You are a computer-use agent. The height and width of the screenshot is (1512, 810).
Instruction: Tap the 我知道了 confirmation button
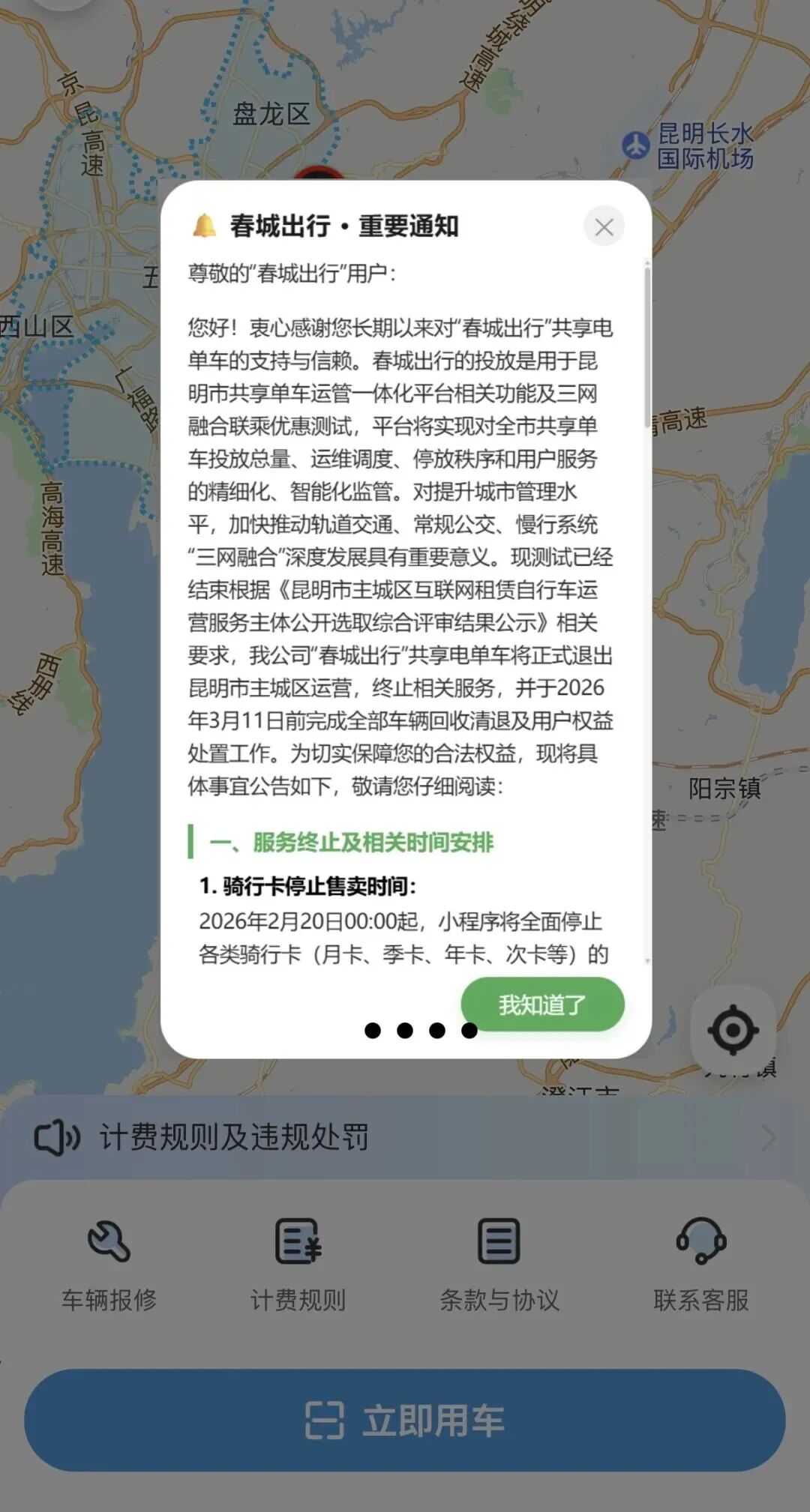542,1005
